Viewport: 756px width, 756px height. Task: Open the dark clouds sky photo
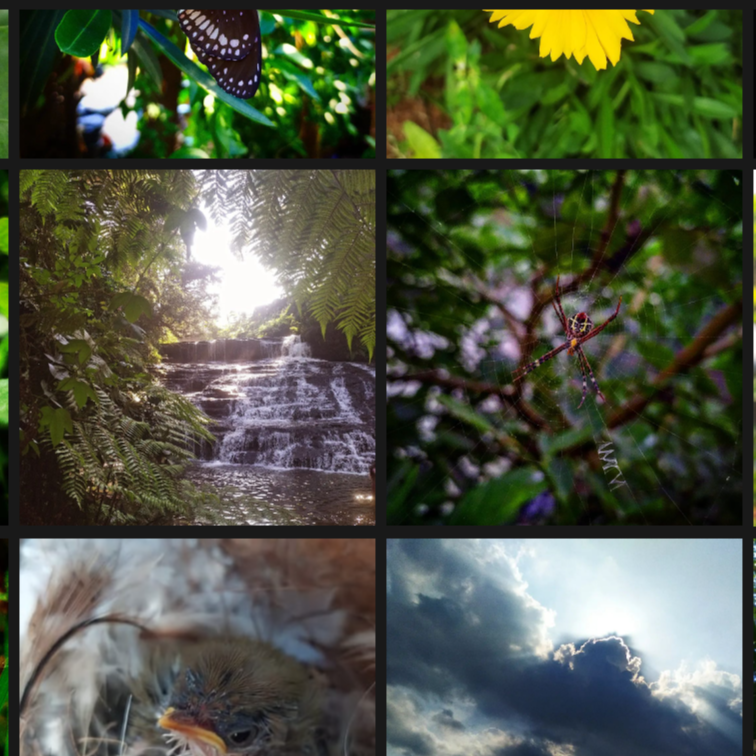click(564, 647)
